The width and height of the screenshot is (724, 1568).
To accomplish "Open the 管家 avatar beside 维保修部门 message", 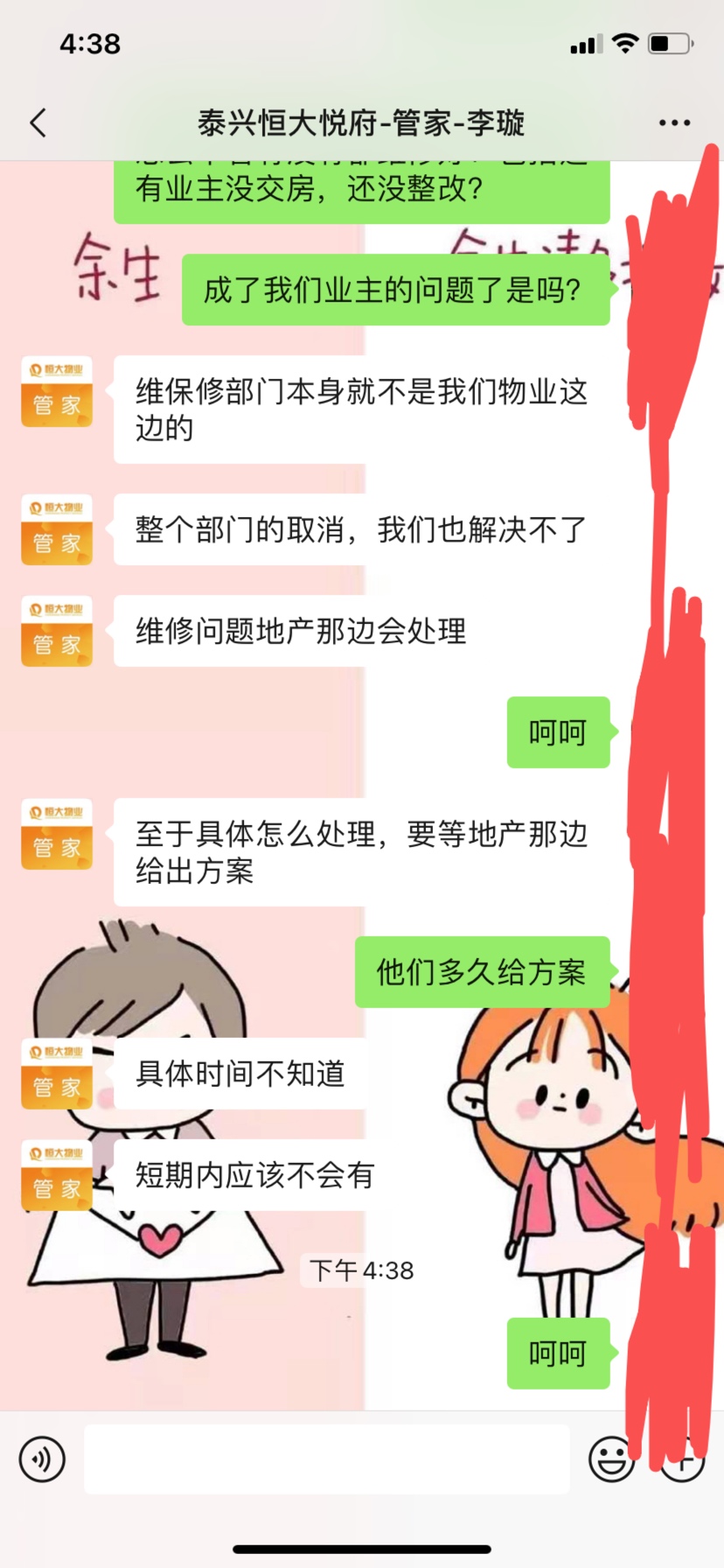I will click(x=57, y=392).
